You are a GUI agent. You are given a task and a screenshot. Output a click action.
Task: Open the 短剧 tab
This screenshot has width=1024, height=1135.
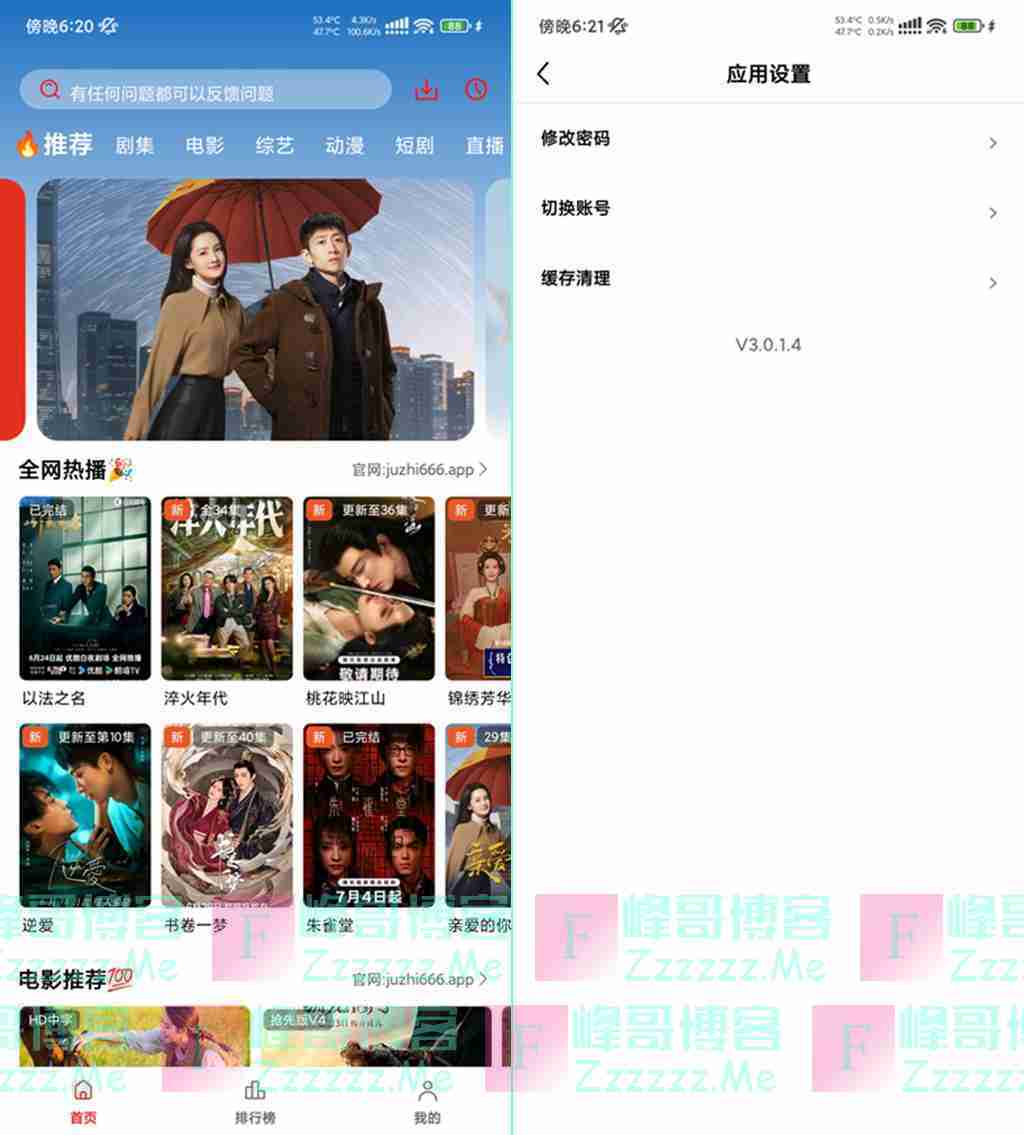pos(415,146)
